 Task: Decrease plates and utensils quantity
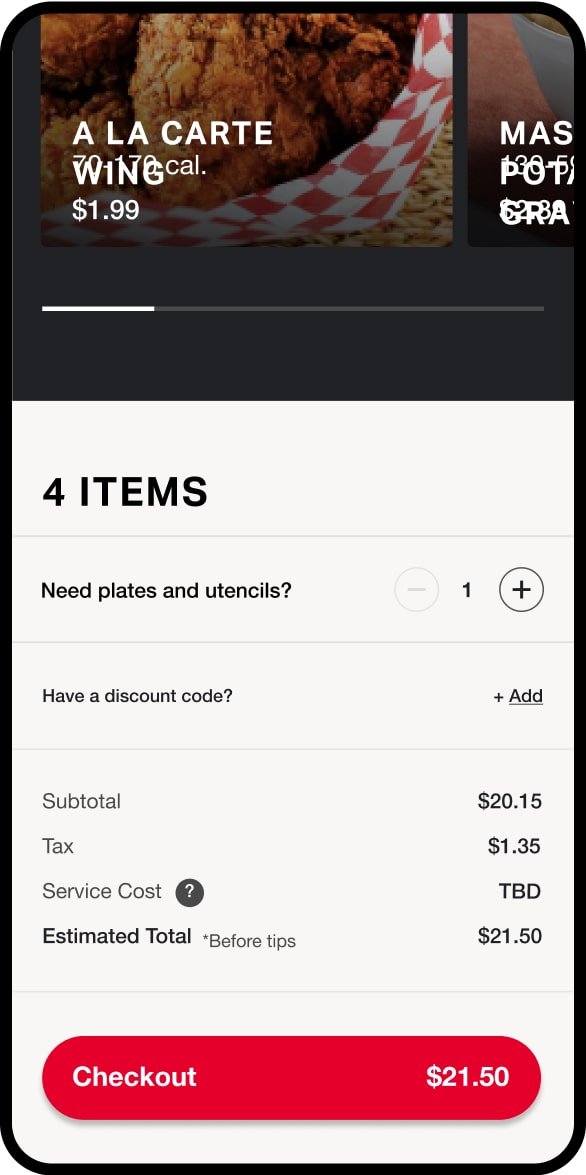point(417,590)
